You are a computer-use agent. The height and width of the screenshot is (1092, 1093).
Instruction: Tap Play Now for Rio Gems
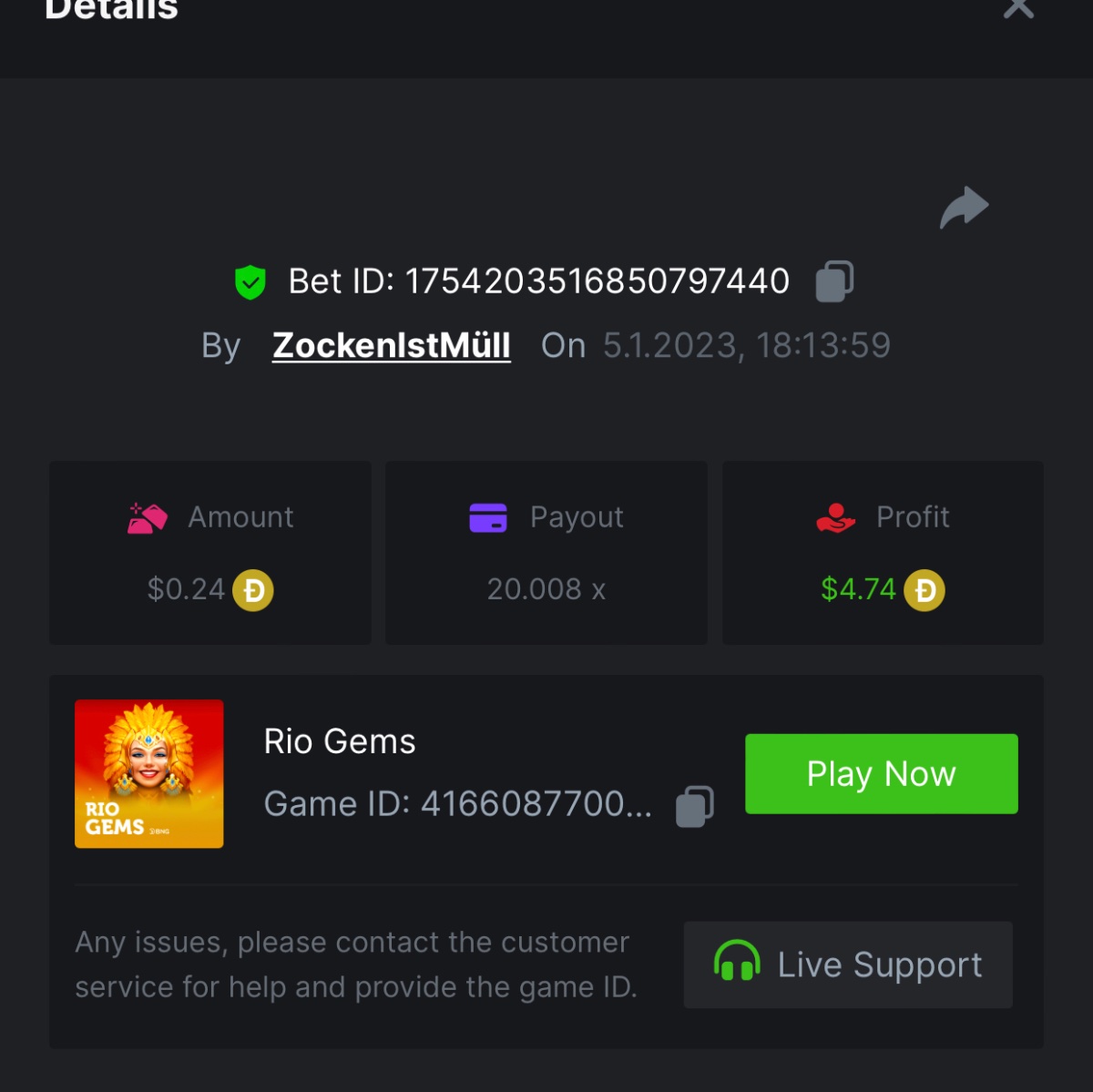(881, 774)
